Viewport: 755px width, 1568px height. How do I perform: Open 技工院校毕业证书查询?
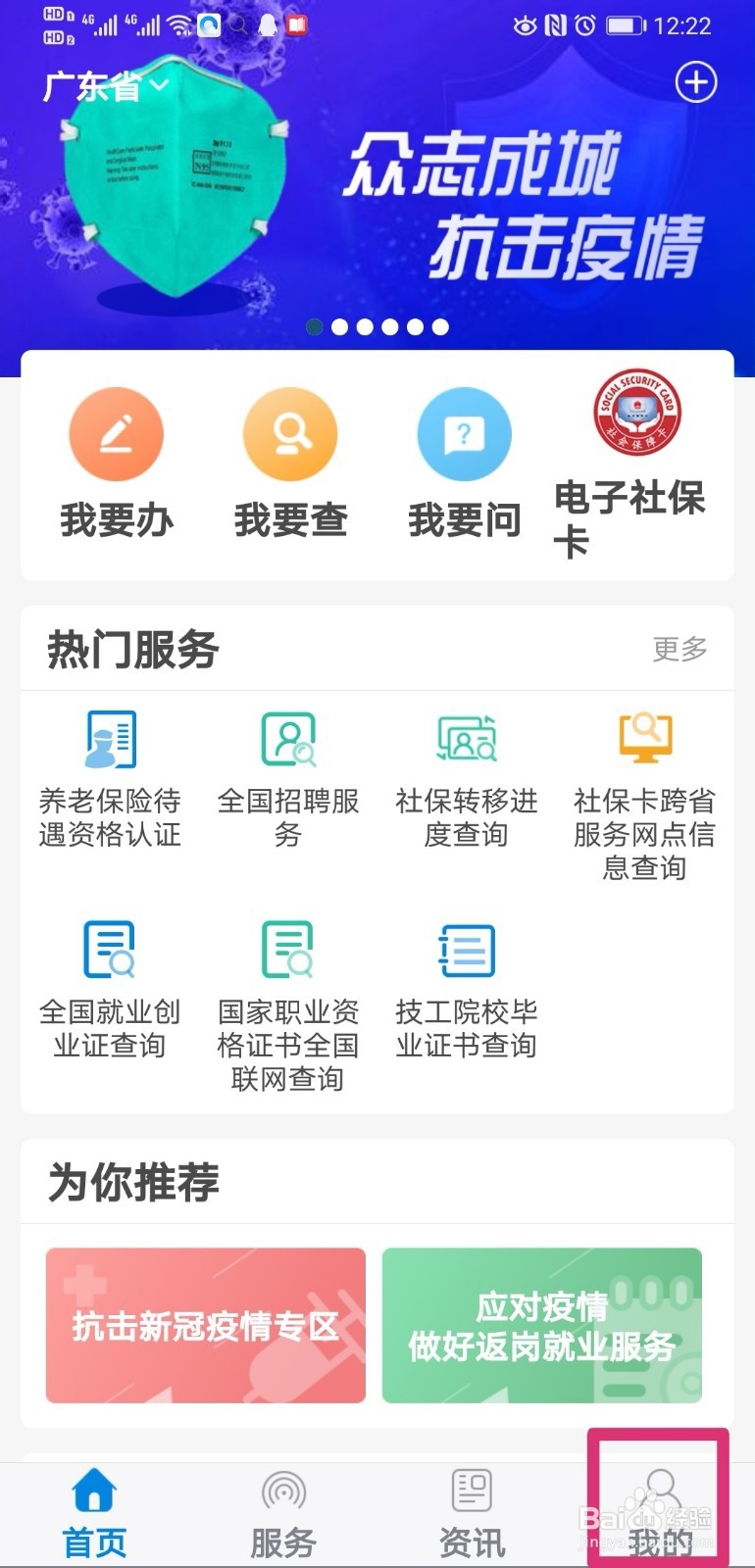[466, 991]
